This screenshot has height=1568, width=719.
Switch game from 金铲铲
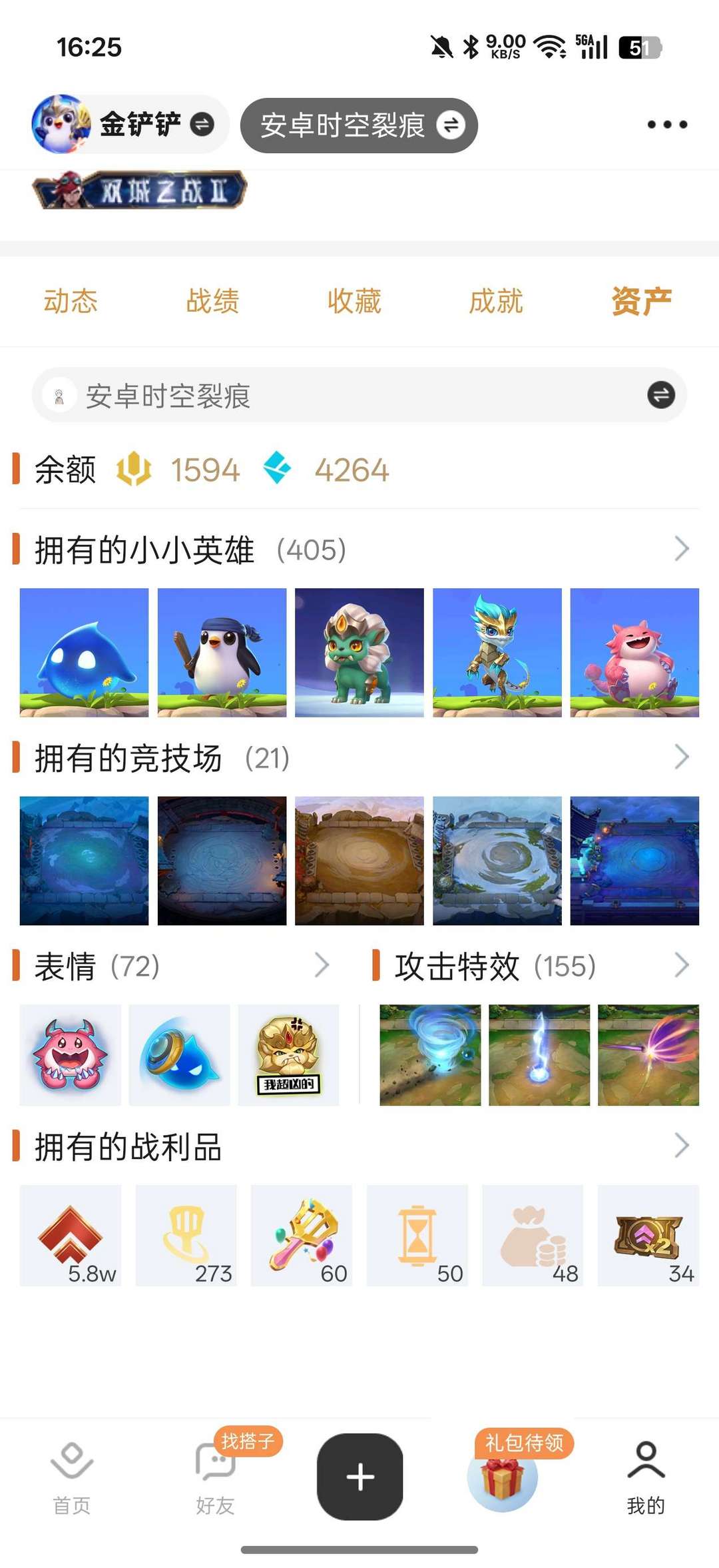pyautogui.click(x=202, y=125)
